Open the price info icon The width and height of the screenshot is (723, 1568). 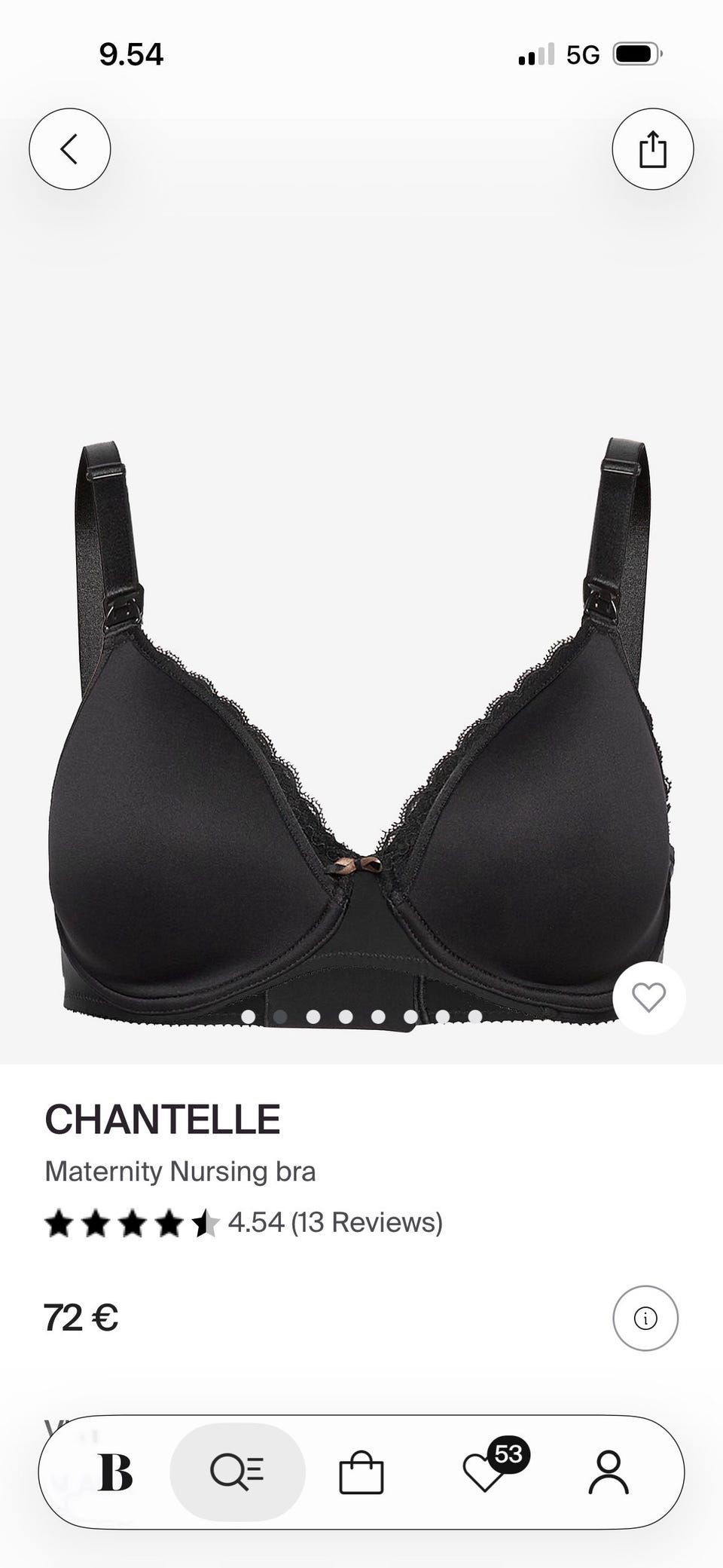pyautogui.click(x=645, y=1318)
